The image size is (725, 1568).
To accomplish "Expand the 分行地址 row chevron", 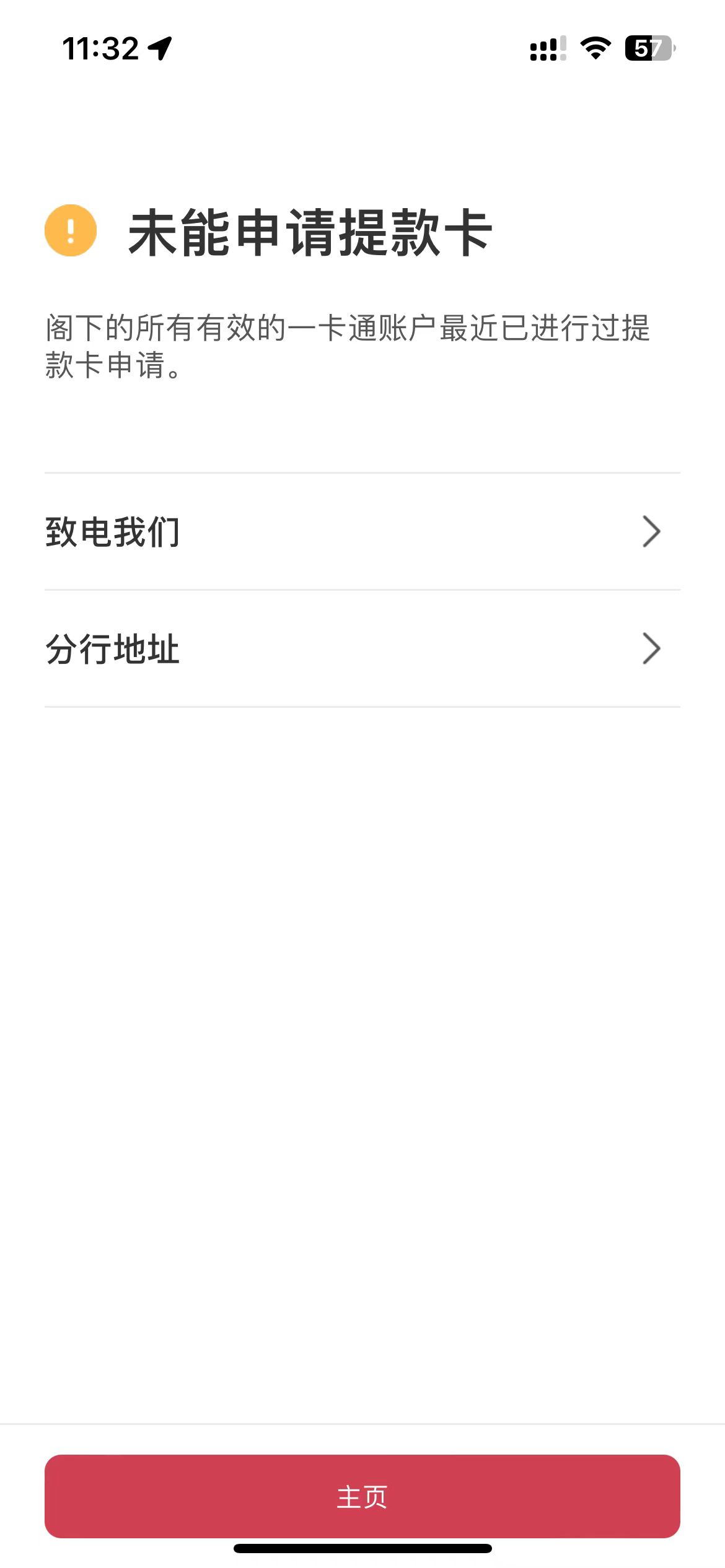I will 652,648.
